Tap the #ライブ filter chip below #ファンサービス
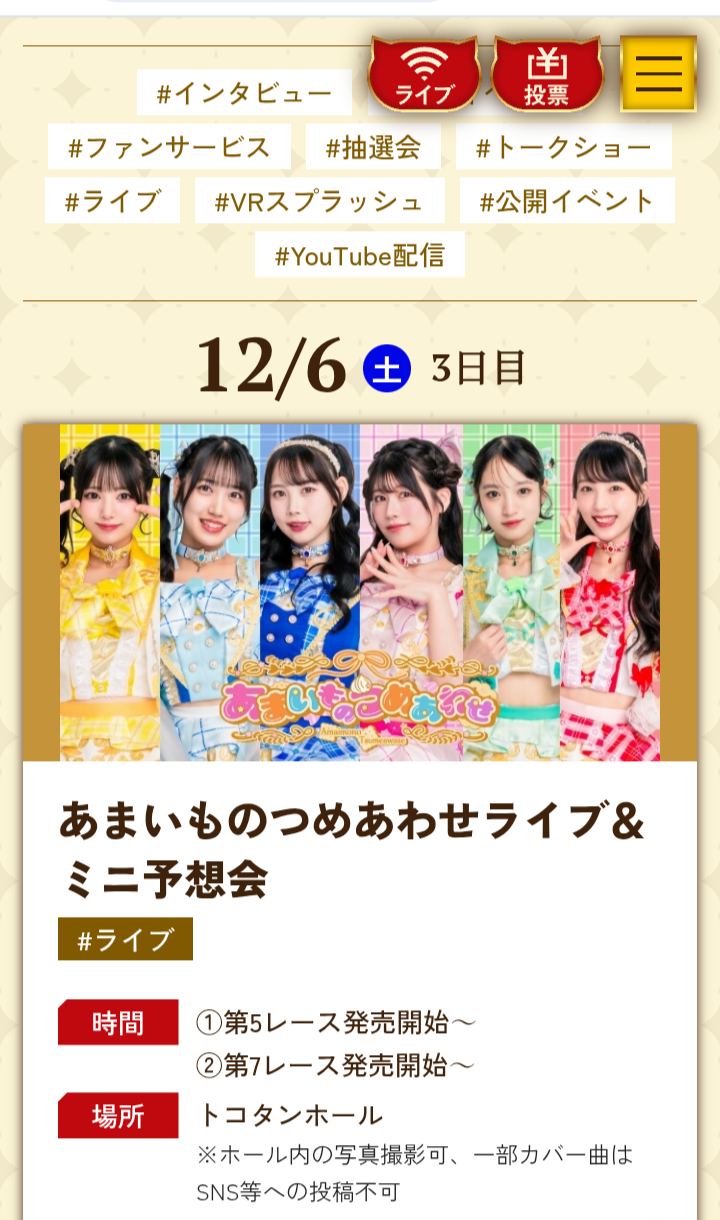The image size is (720, 1220). click(112, 202)
